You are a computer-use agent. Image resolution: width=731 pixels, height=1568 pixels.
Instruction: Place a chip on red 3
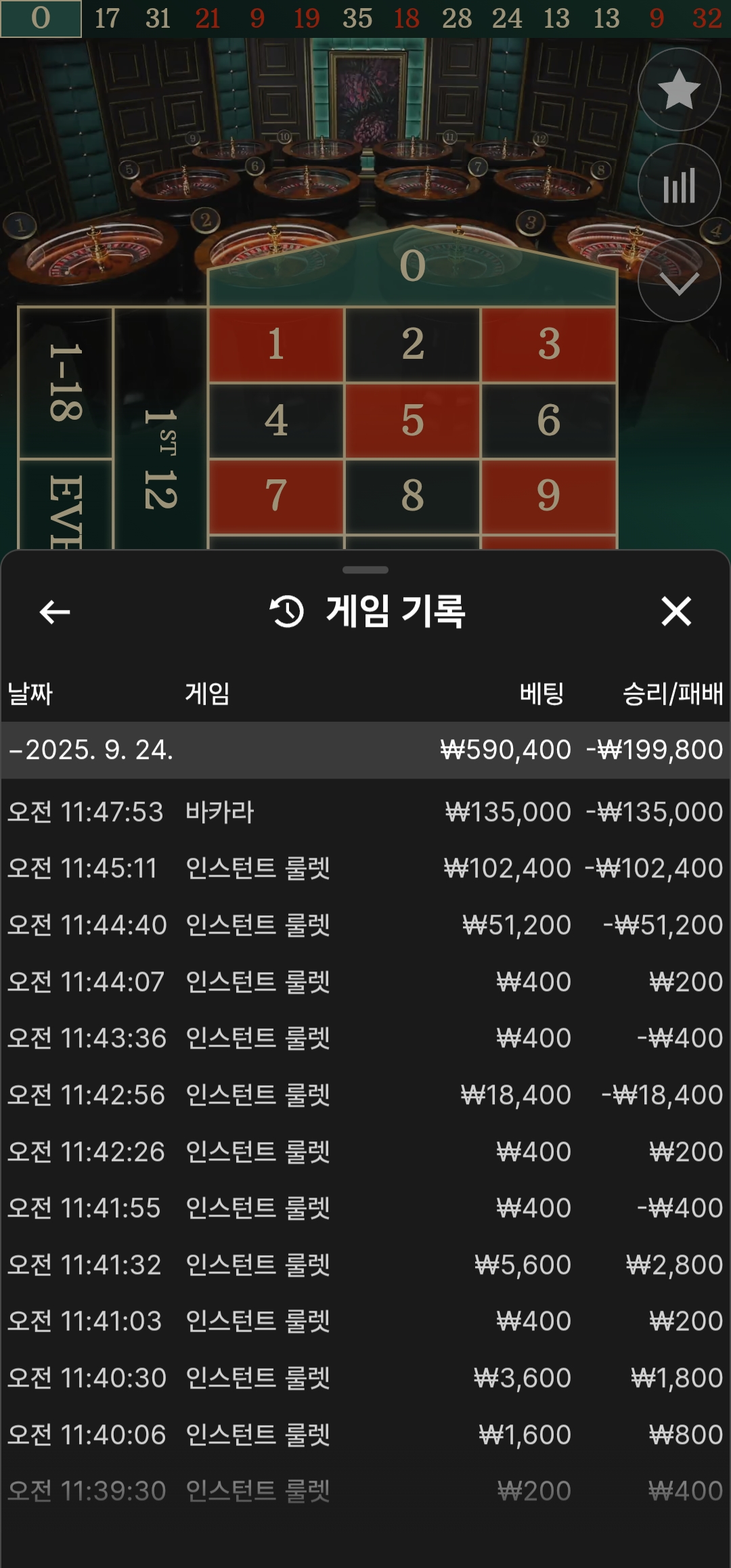click(x=548, y=345)
